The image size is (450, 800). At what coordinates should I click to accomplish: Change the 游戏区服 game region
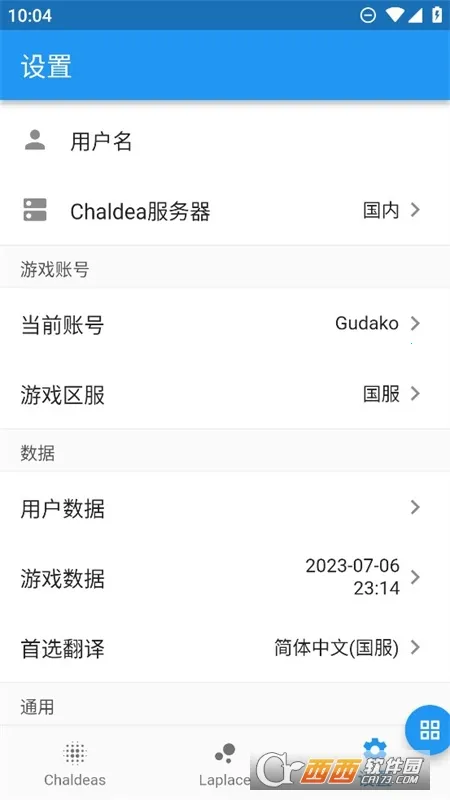[225, 394]
